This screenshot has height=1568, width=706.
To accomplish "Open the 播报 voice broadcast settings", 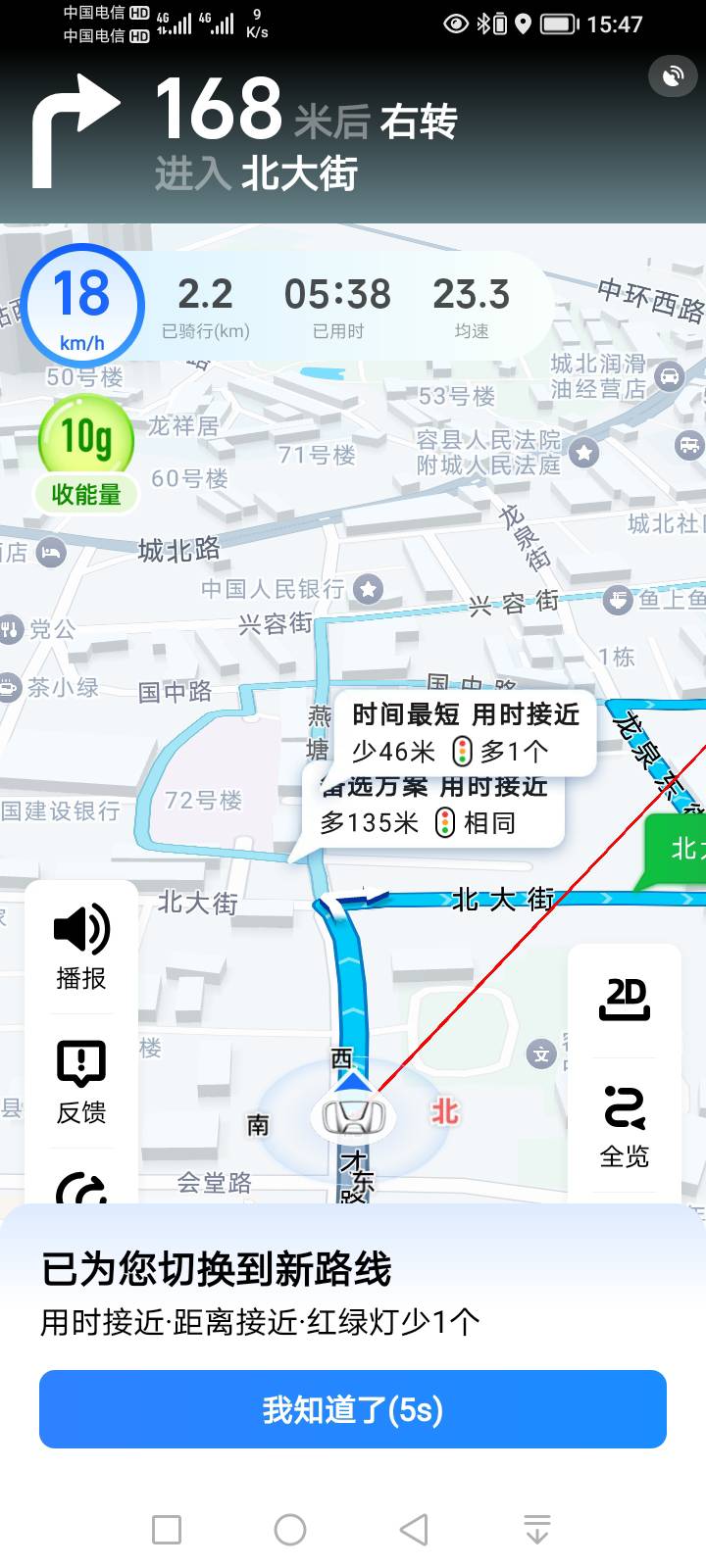I will pyautogui.click(x=81, y=947).
